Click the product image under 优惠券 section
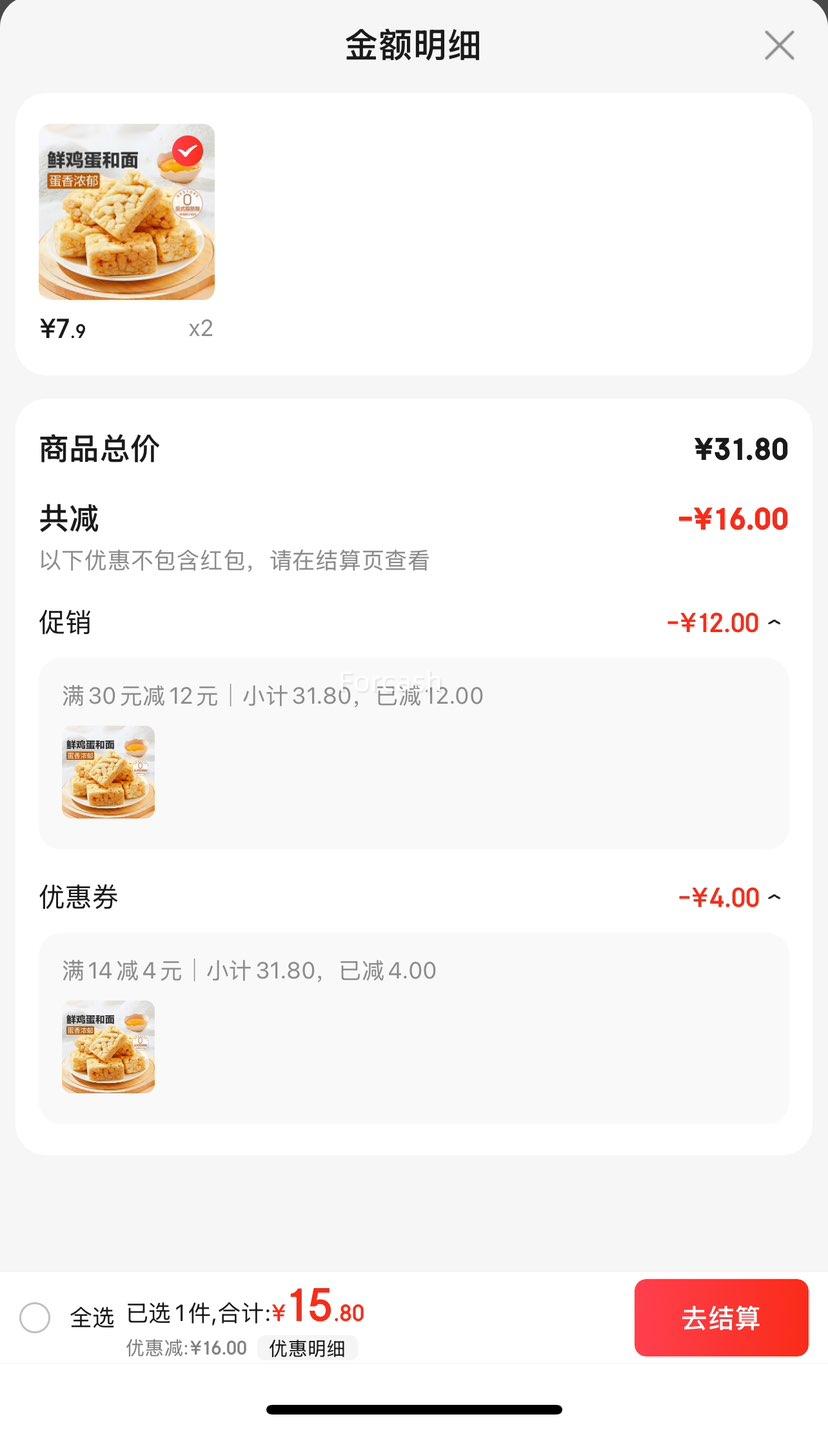 [107, 1046]
